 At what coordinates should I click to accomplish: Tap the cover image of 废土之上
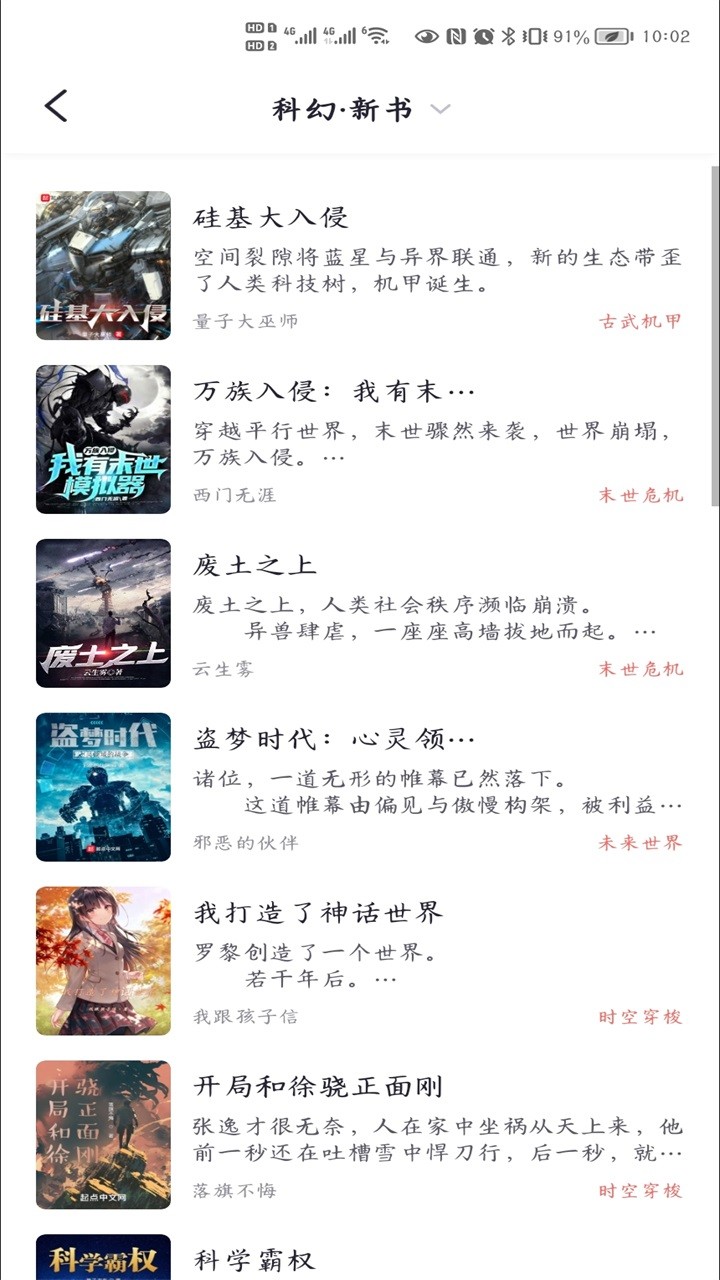tap(105, 613)
